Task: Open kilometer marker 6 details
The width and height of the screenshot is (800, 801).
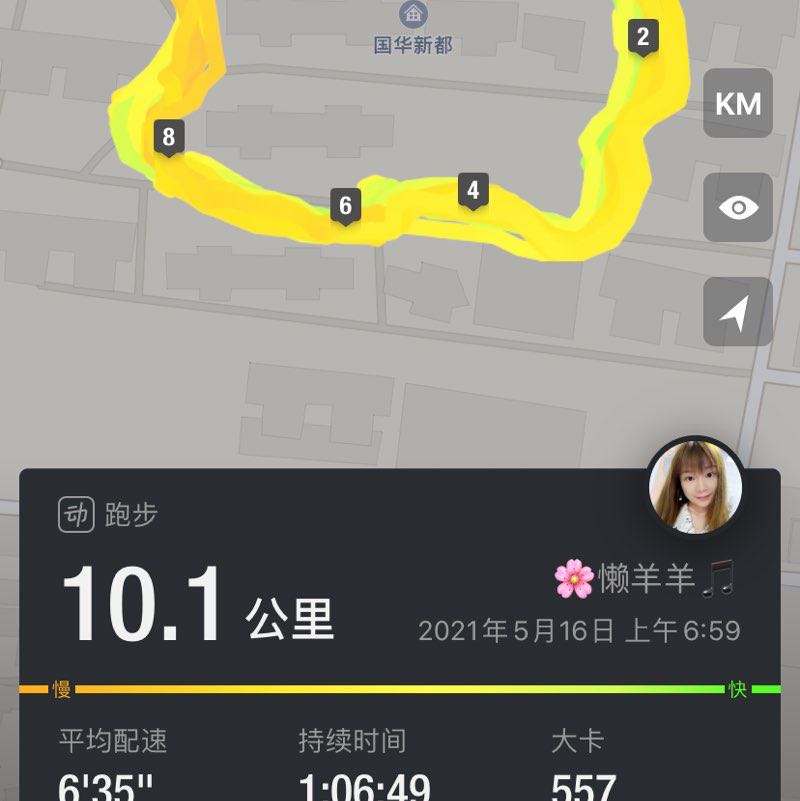Action: pyautogui.click(x=345, y=206)
